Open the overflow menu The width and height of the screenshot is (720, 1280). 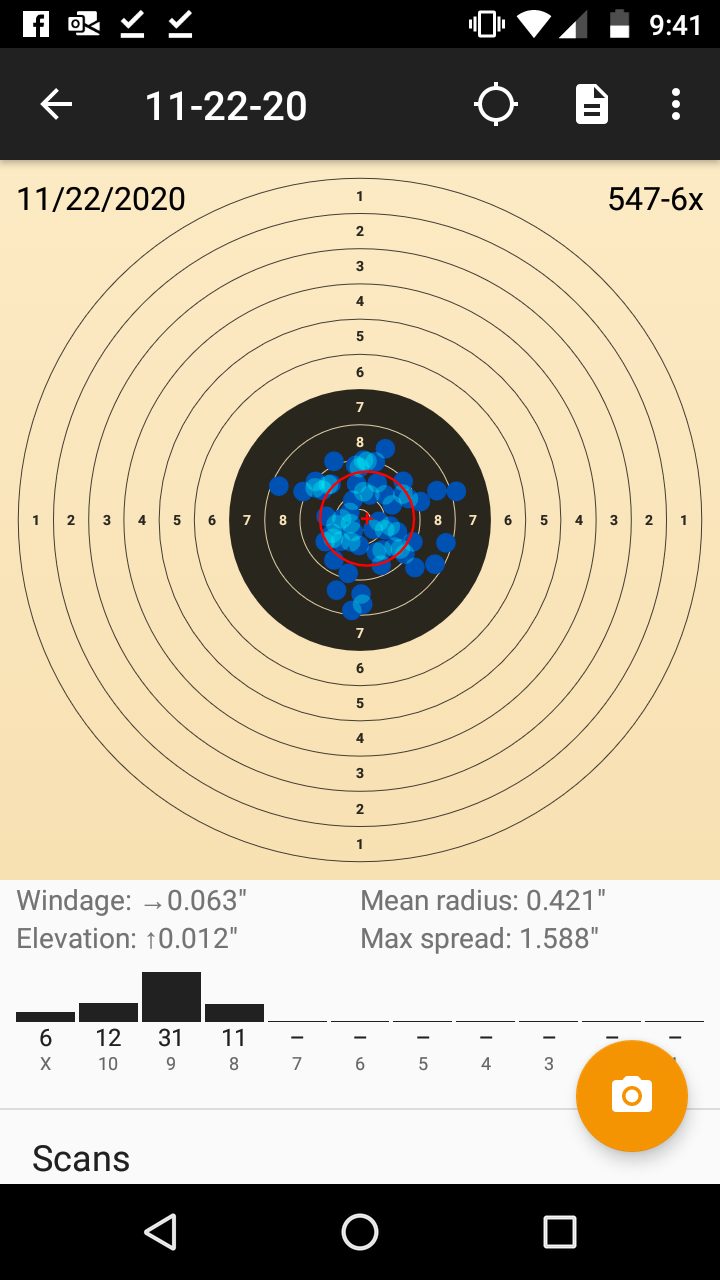click(676, 104)
